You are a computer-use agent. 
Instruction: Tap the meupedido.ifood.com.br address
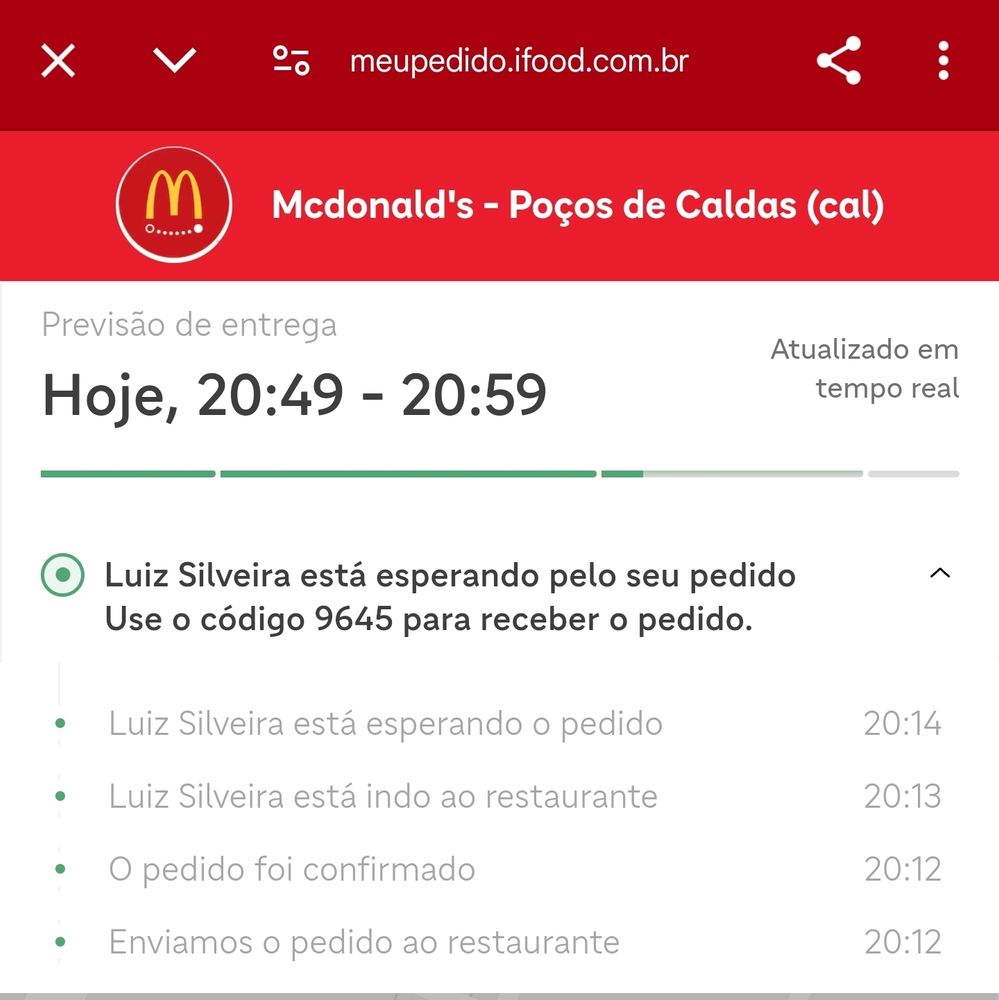[x=519, y=61]
